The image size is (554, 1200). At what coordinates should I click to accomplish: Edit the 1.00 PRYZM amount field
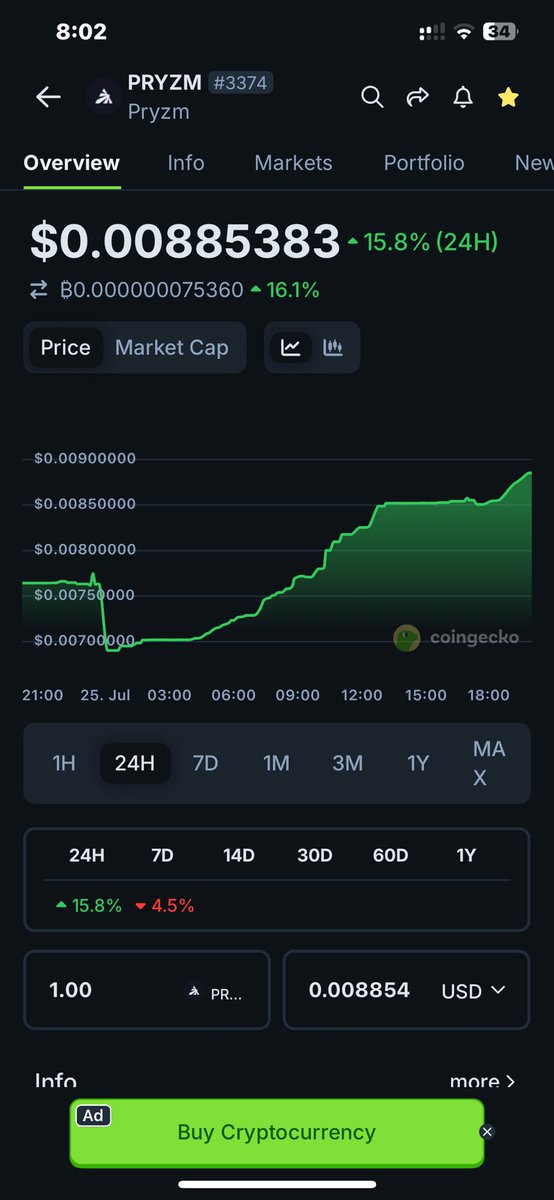click(x=147, y=990)
